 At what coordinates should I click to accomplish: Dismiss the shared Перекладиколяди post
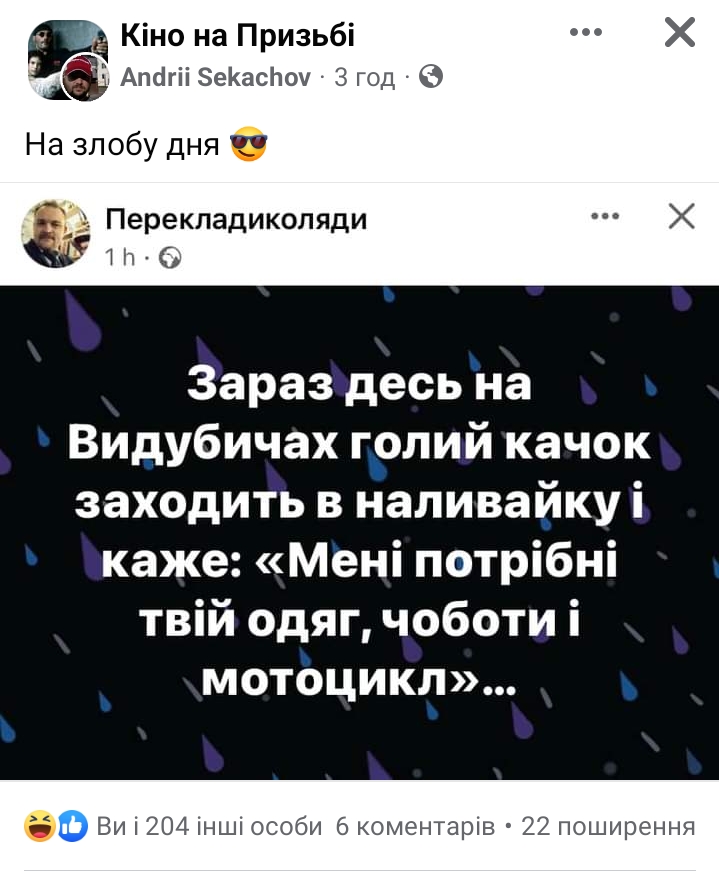(681, 217)
